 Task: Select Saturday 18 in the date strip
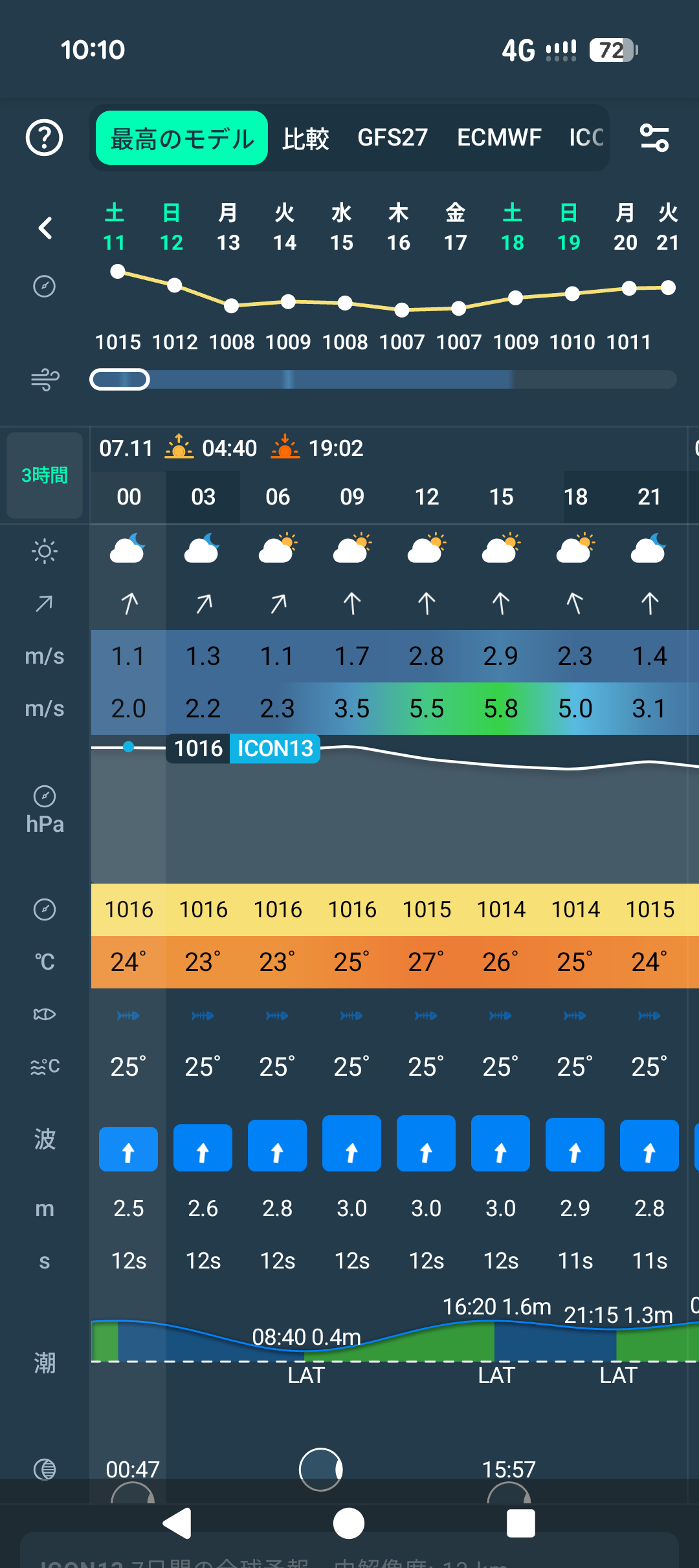point(512,228)
